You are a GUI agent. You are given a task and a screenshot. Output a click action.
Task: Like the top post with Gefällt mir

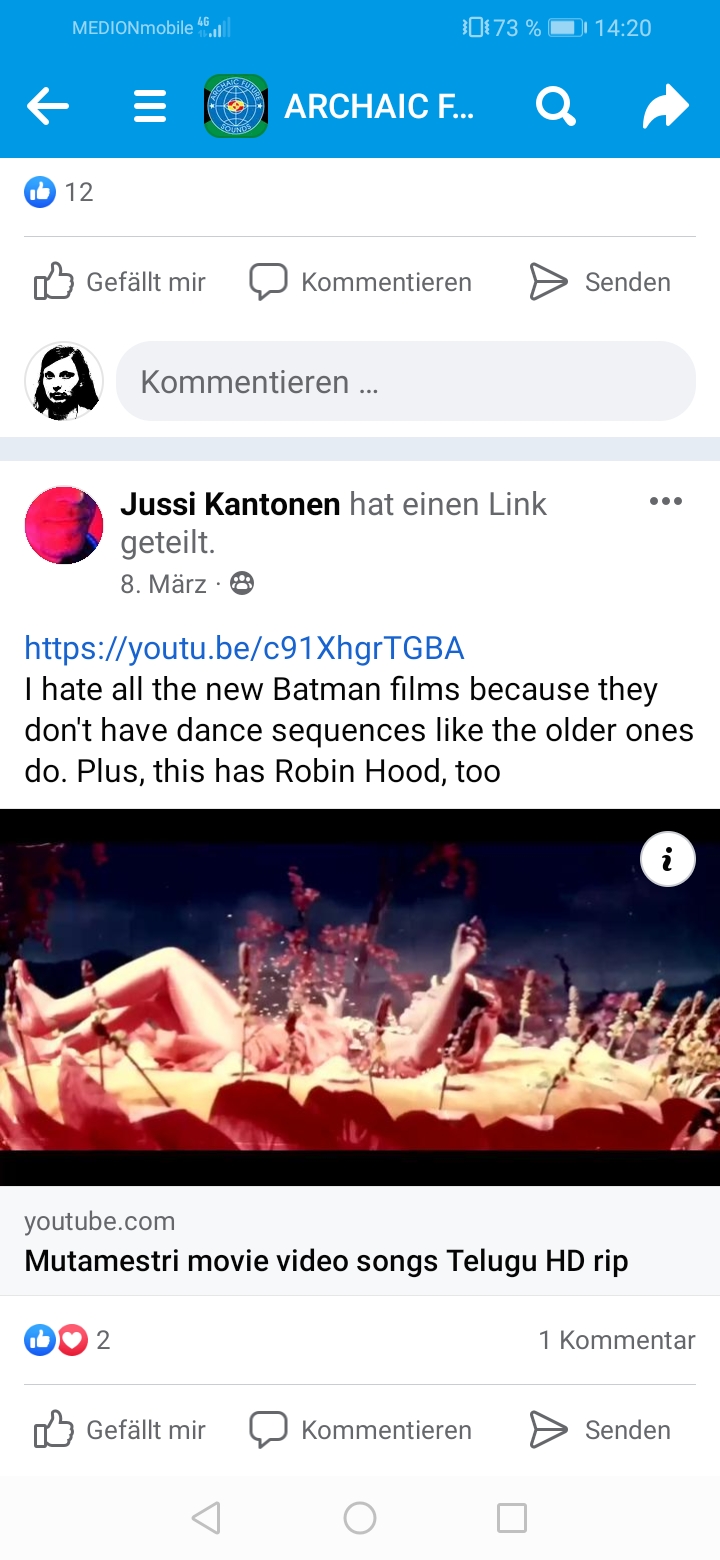click(x=120, y=282)
